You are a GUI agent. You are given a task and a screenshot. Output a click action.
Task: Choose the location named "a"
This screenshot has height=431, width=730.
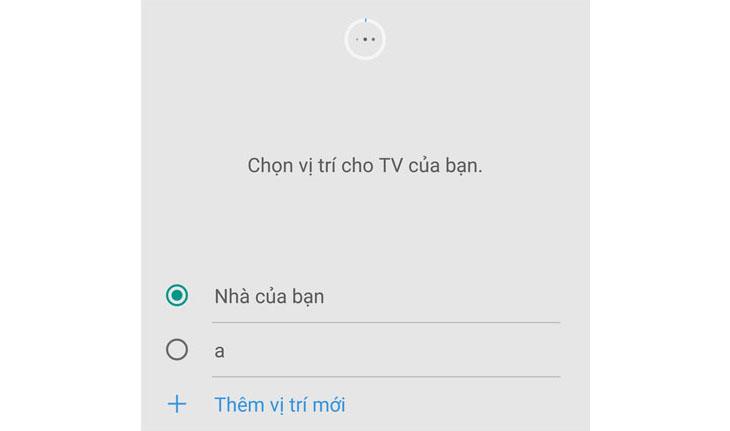point(177,350)
